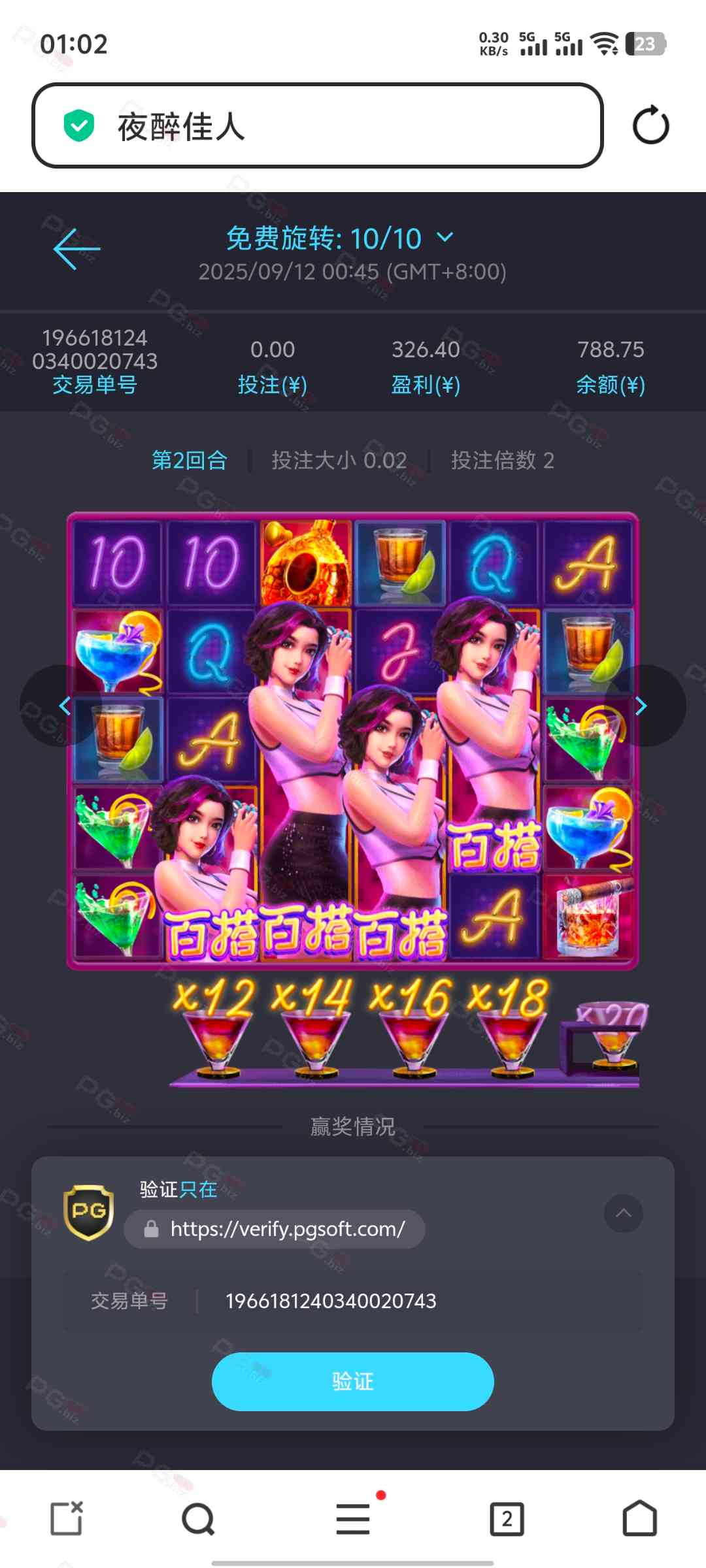Tap the blue 验证 button
706x1568 pixels.
(x=352, y=1381)
